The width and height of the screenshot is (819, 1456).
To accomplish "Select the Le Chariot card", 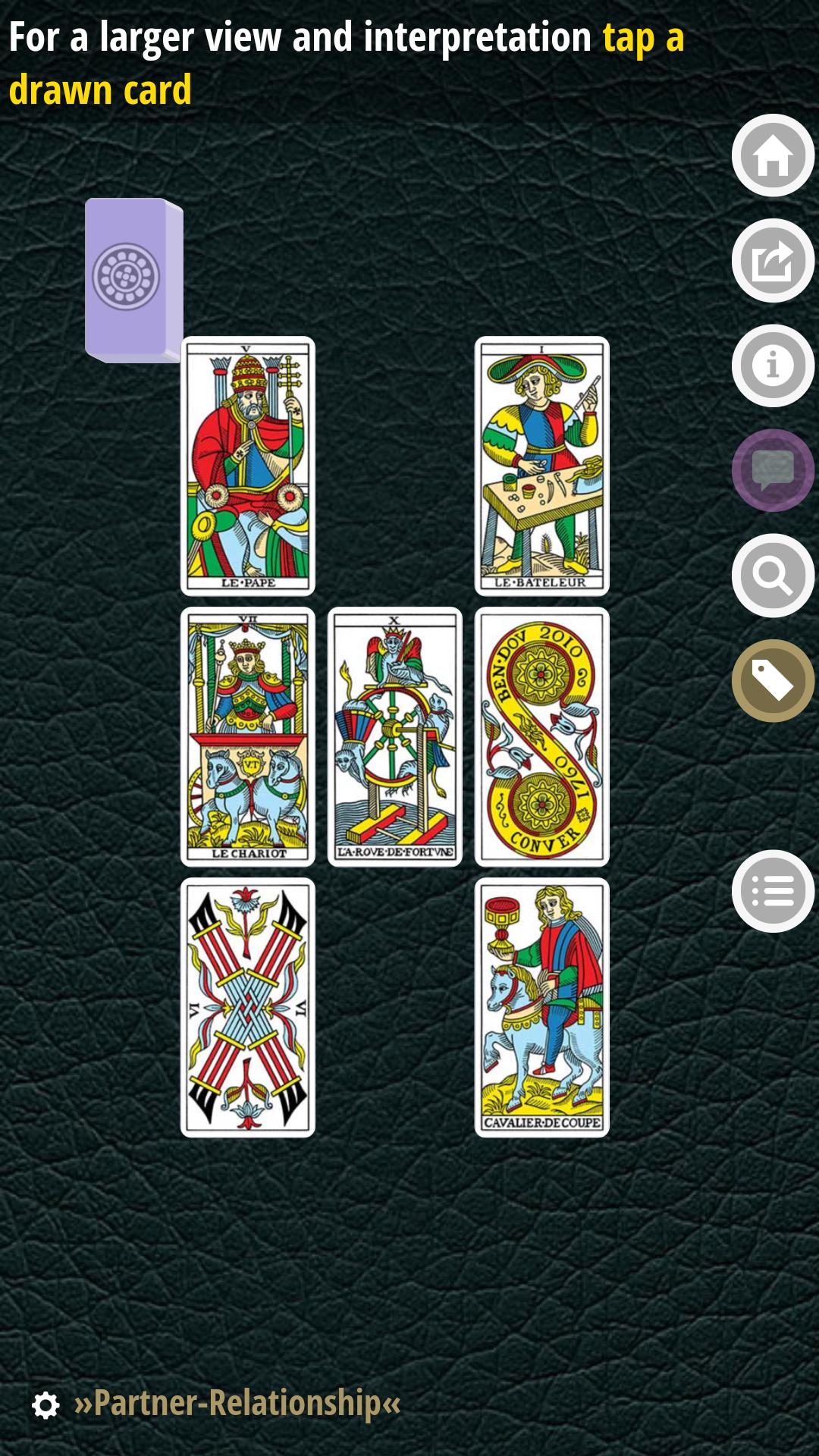I will [x=248, y=736].
